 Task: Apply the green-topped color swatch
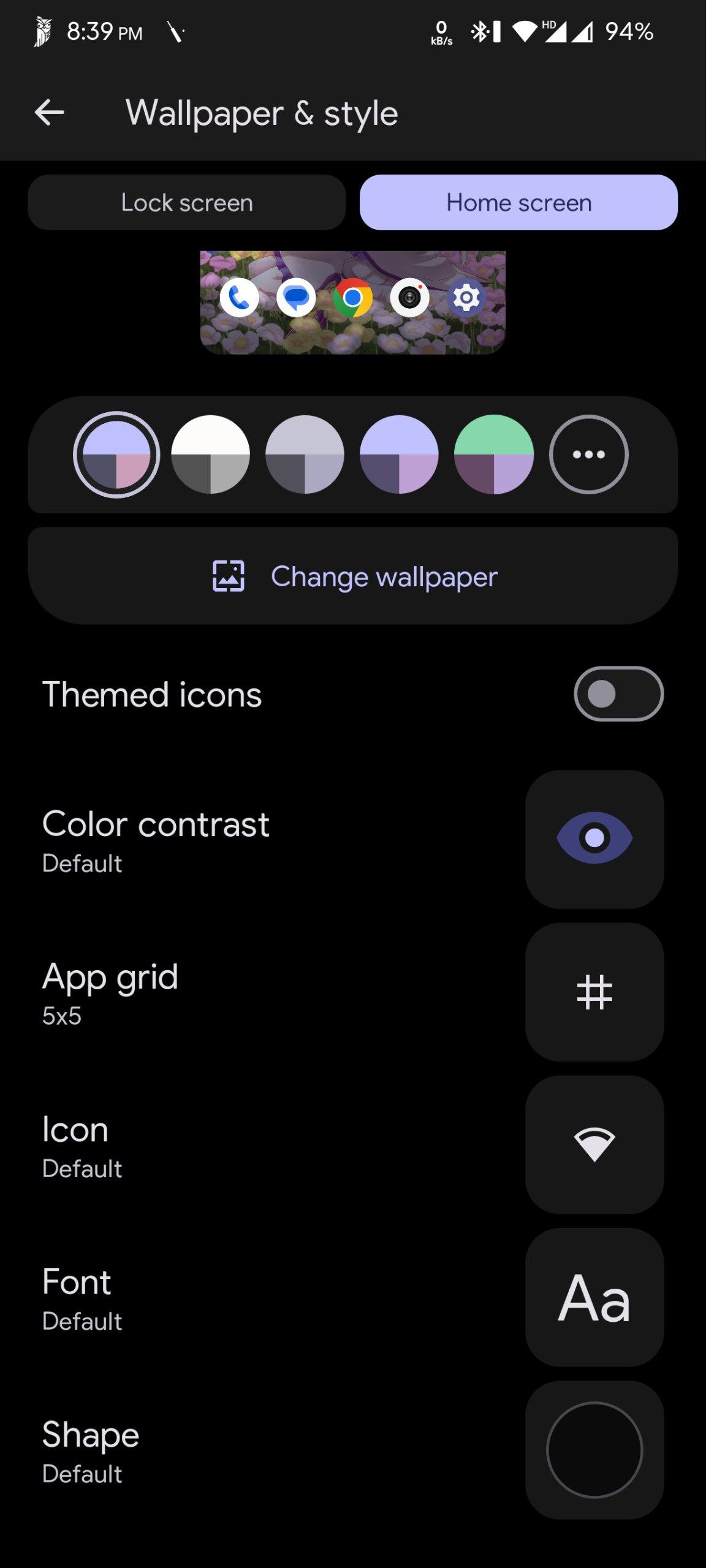[x=493, y=454]
